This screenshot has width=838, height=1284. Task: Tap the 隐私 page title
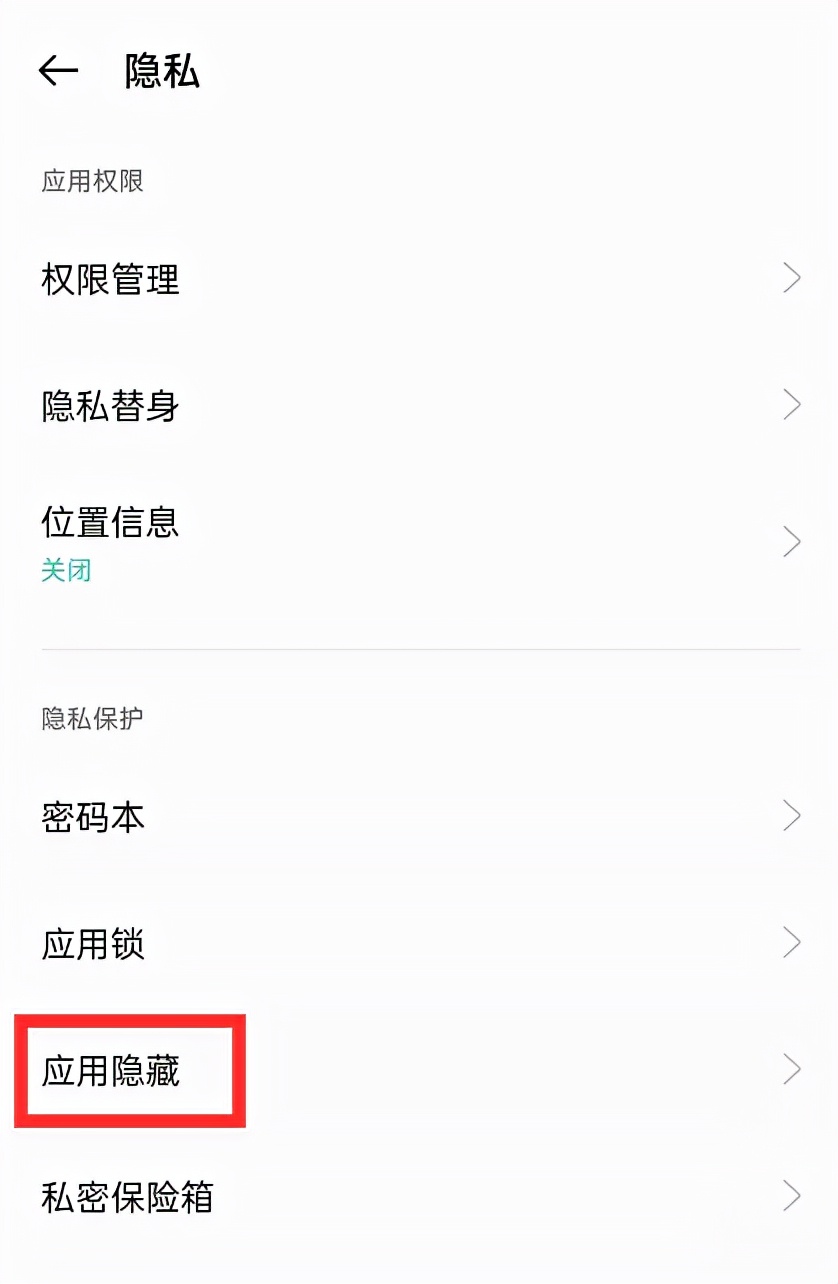click(163, 72)
